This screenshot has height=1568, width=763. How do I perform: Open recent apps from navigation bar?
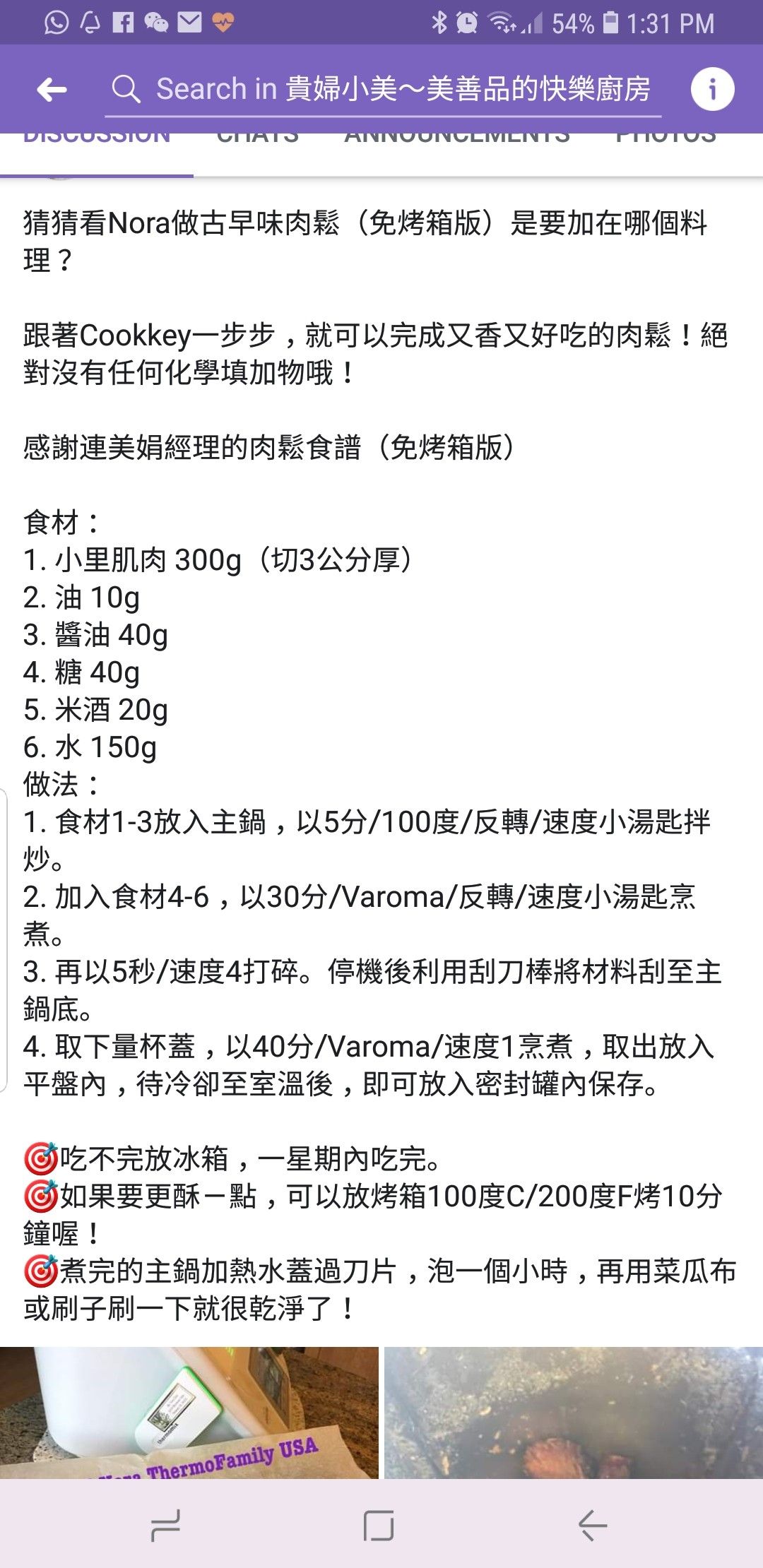[x=166, y=1526]
